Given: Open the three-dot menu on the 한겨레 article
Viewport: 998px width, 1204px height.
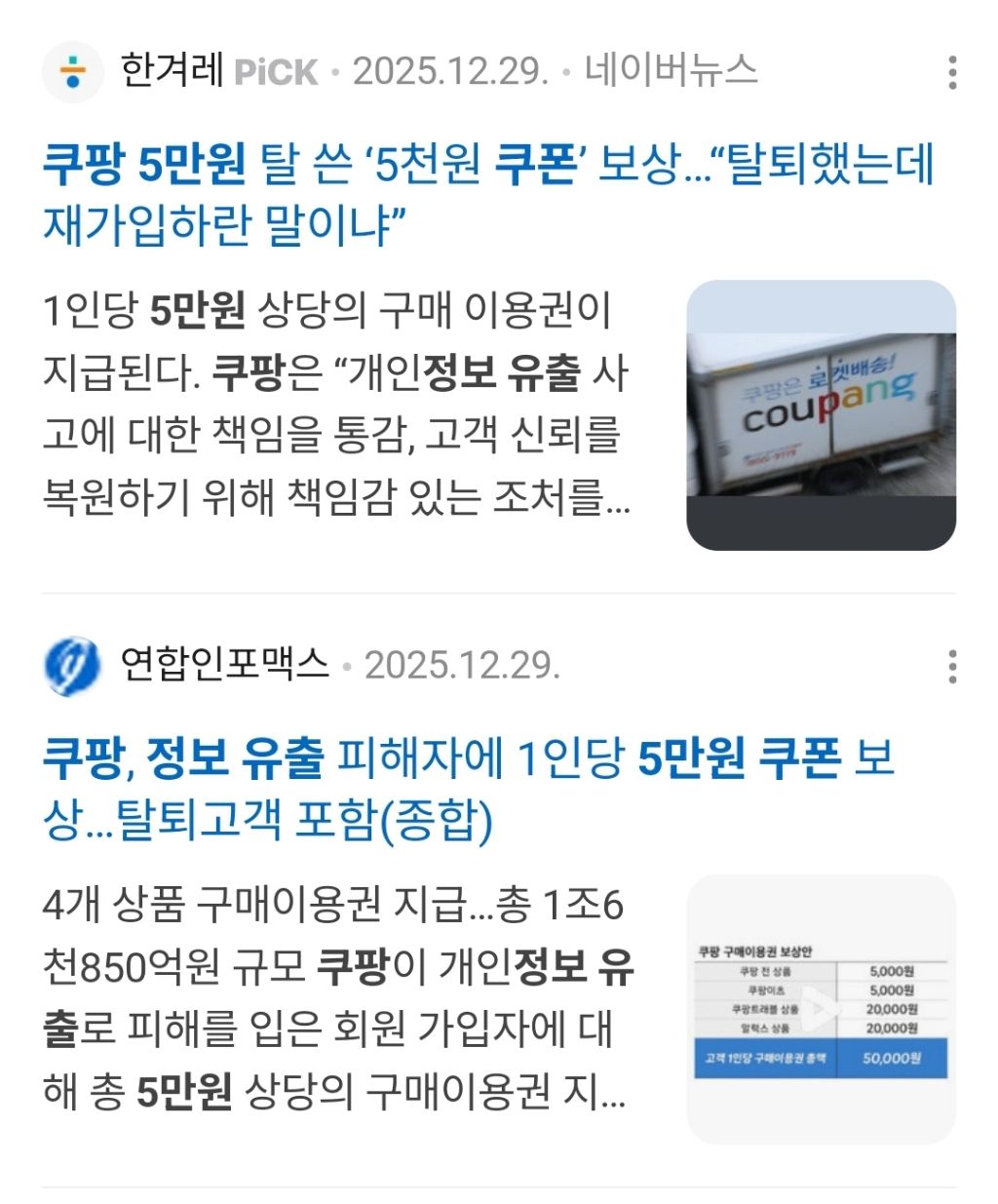Looking at the screenshot, I should coord(953,70).
